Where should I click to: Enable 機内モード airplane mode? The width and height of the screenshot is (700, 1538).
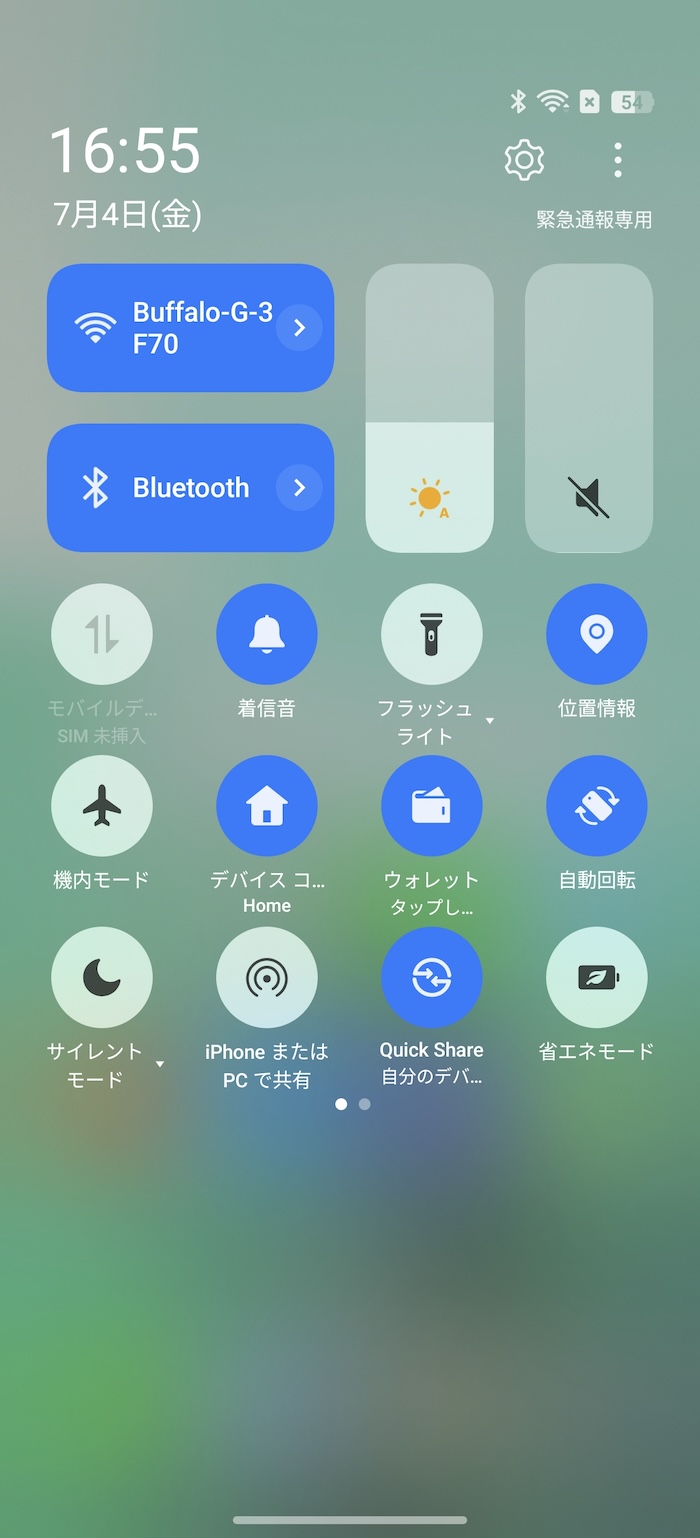click(x=102, y=806)
